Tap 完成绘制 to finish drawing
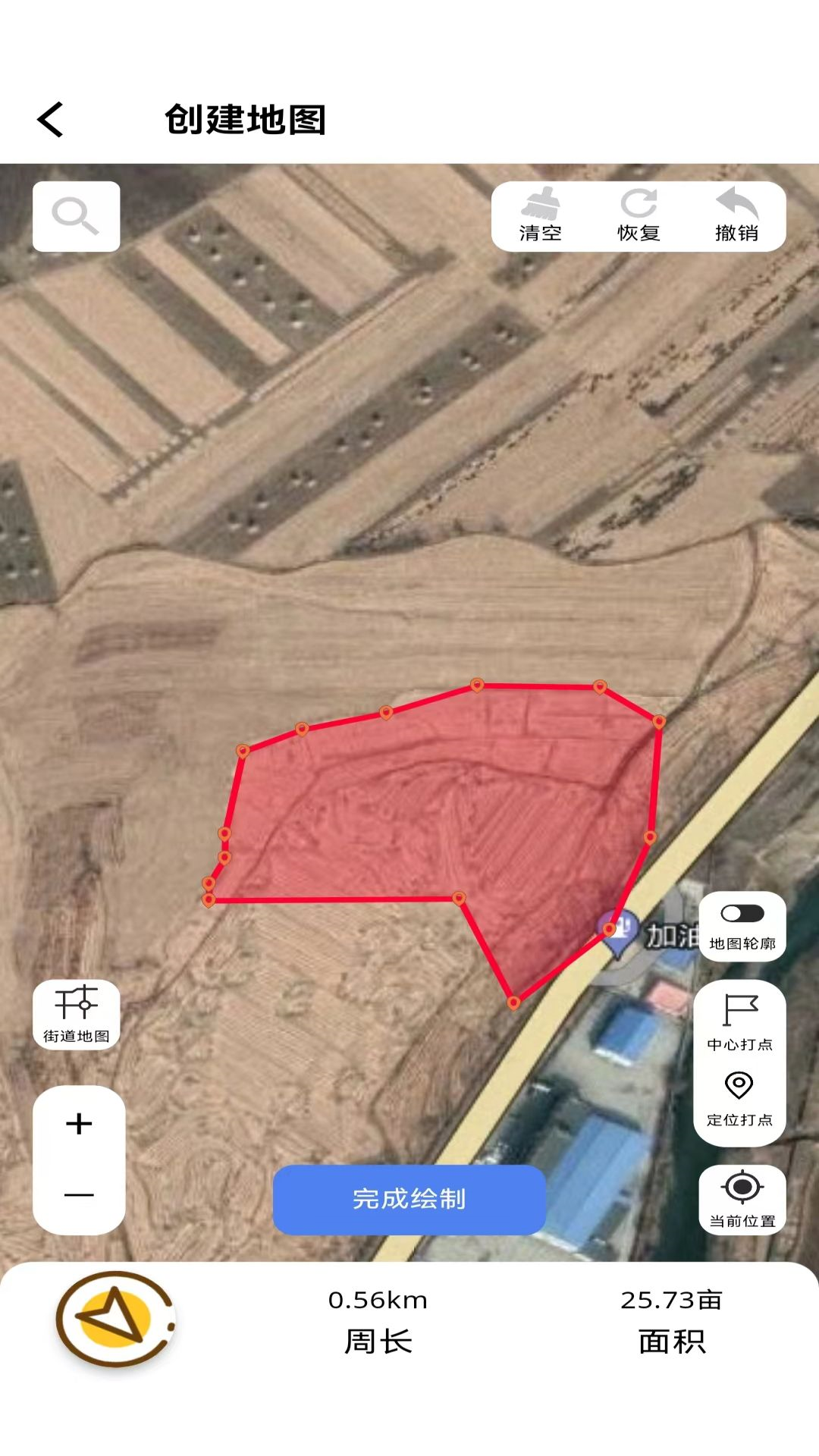This screenshot has height=1456, width=819. click(409, 1199)
